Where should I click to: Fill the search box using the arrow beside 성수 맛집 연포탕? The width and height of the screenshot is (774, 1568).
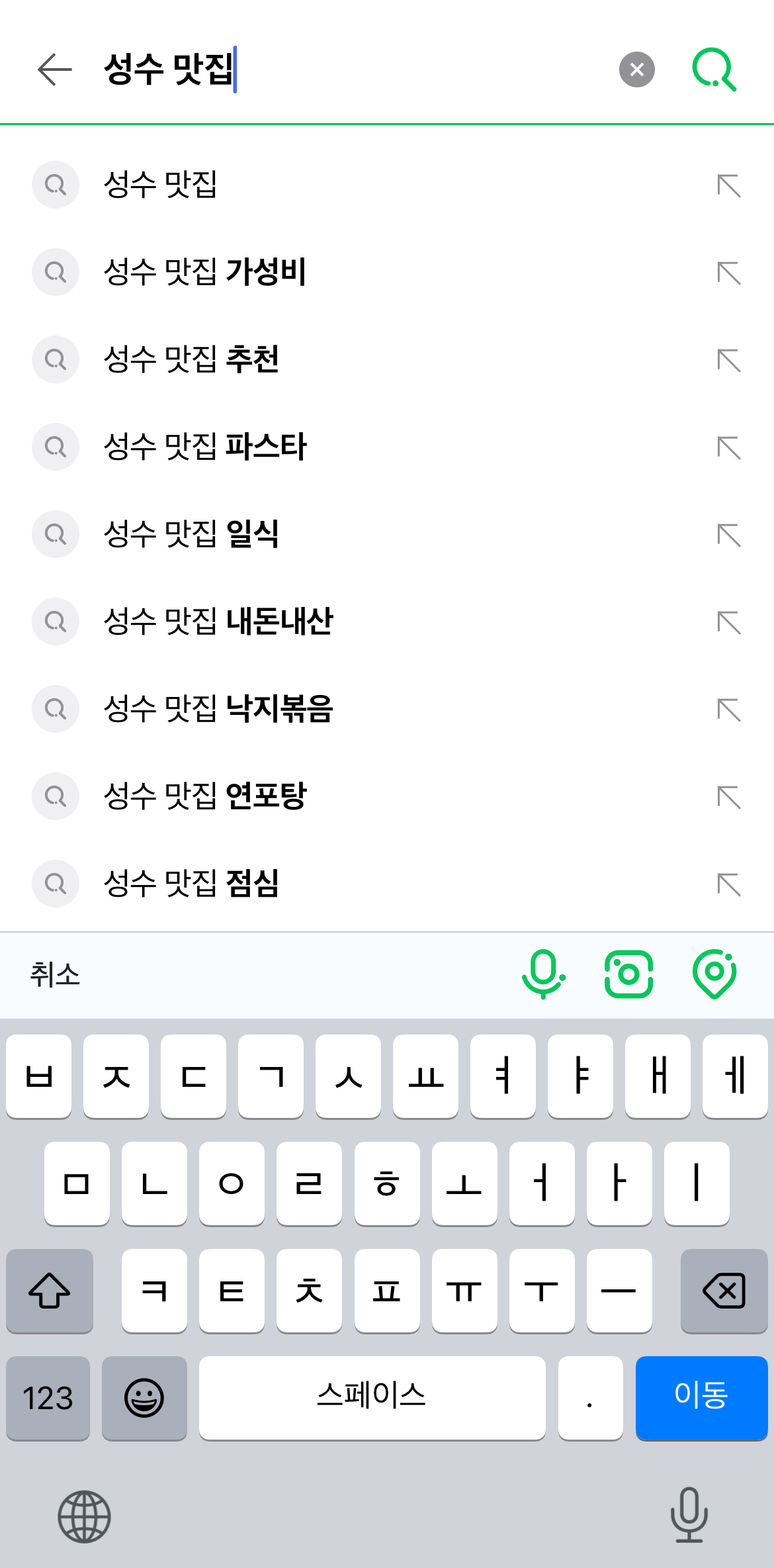(x=729, y=797)
